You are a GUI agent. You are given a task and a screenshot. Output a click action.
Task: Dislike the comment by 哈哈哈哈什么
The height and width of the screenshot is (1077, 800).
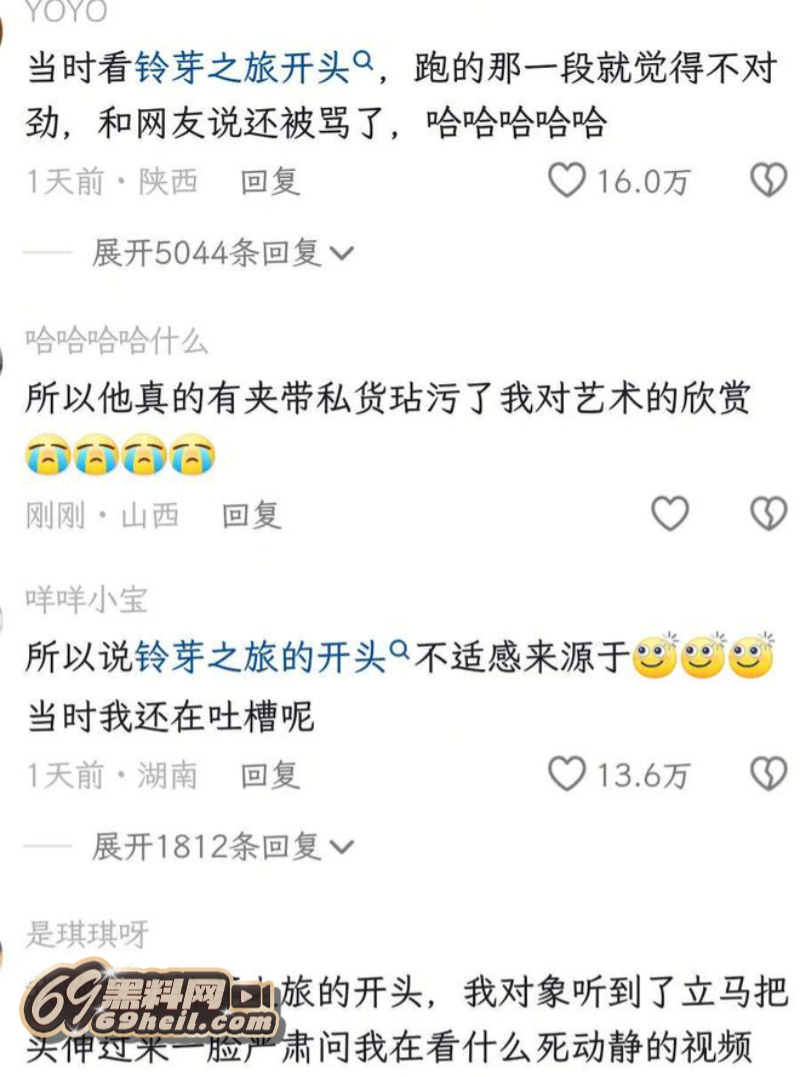click(769, 514)
